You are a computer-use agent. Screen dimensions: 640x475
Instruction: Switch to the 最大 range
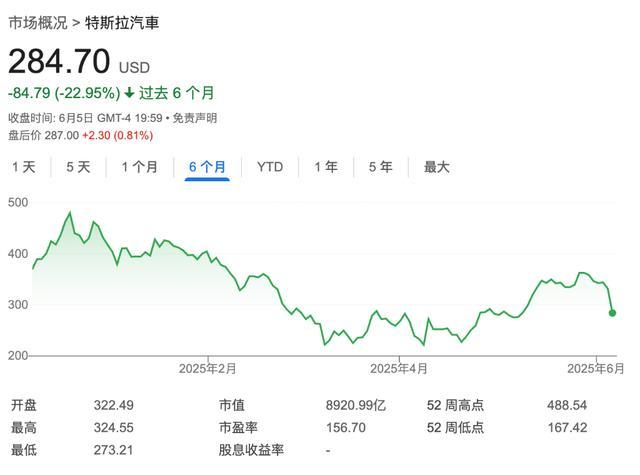point(437,167)
